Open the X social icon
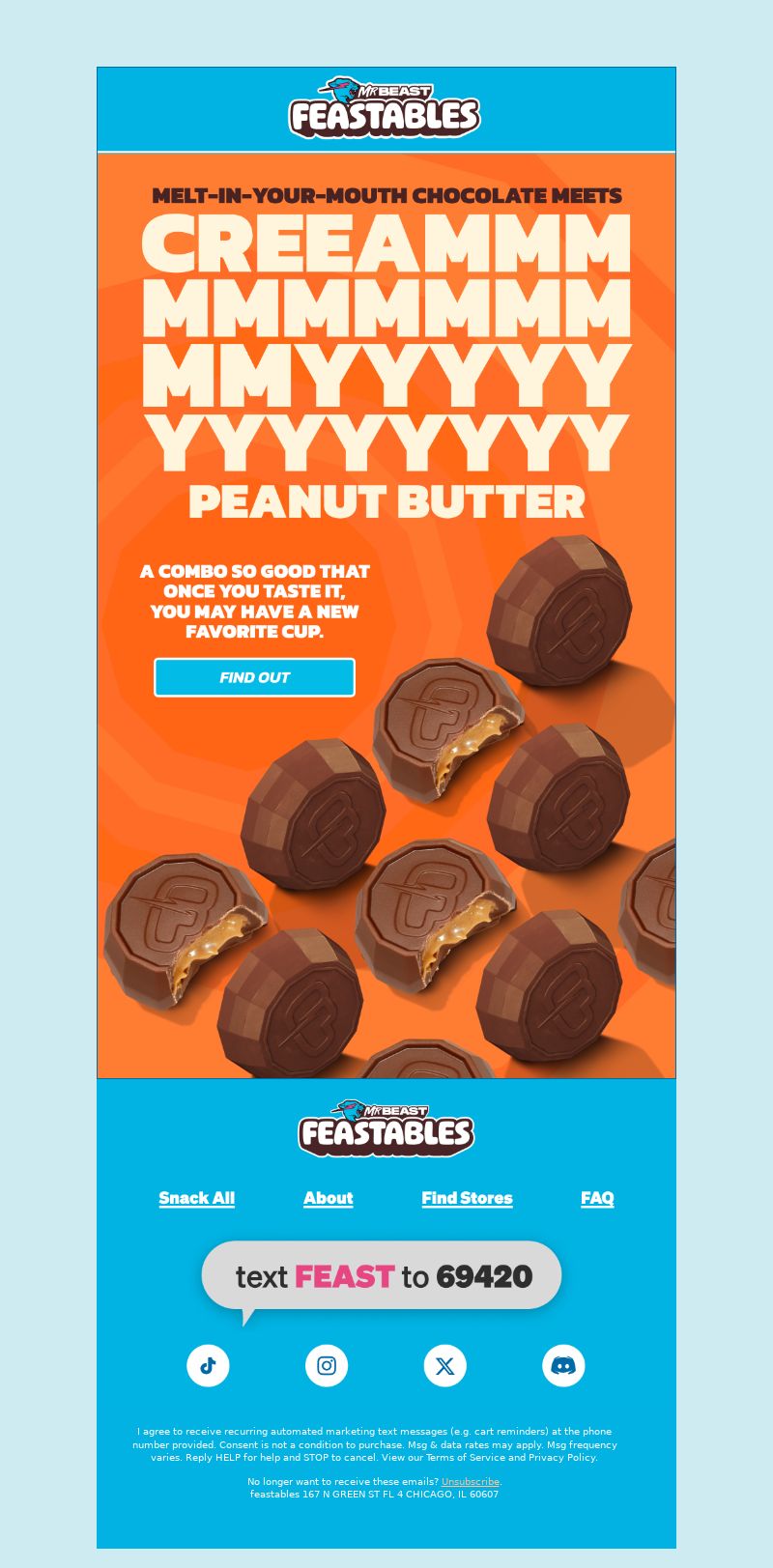The width and height of the screenshot is (773, 1568). (444, 1365)
